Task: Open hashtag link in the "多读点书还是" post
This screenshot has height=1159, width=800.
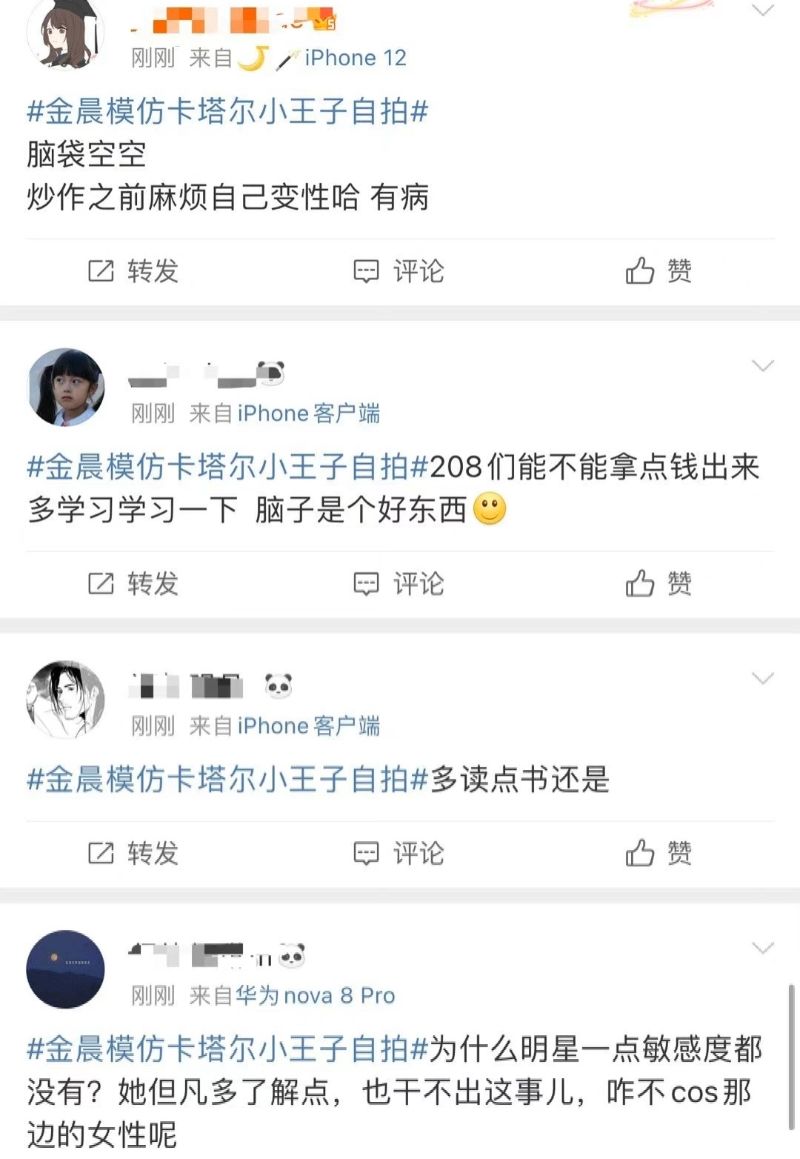Action: pyautogui.click(x=227, y=779)
